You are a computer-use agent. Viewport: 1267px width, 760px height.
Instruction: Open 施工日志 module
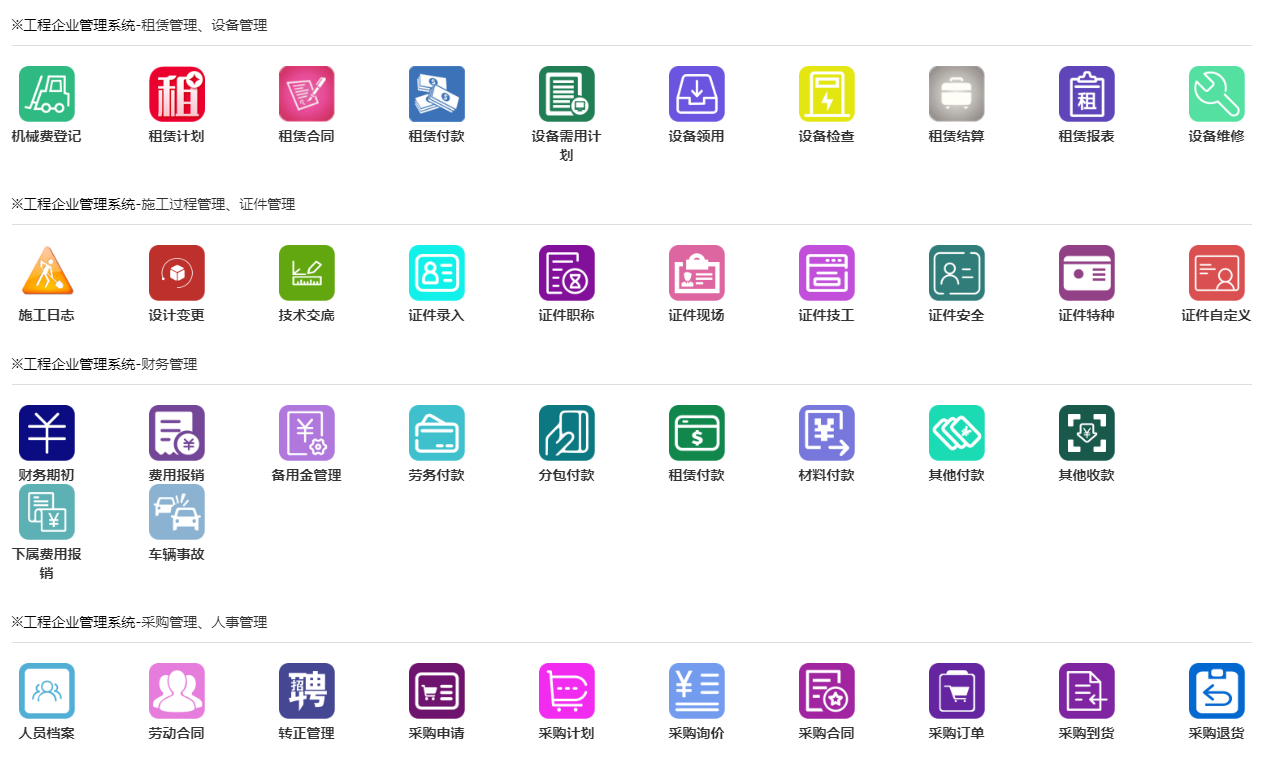(x=46, y=273)
